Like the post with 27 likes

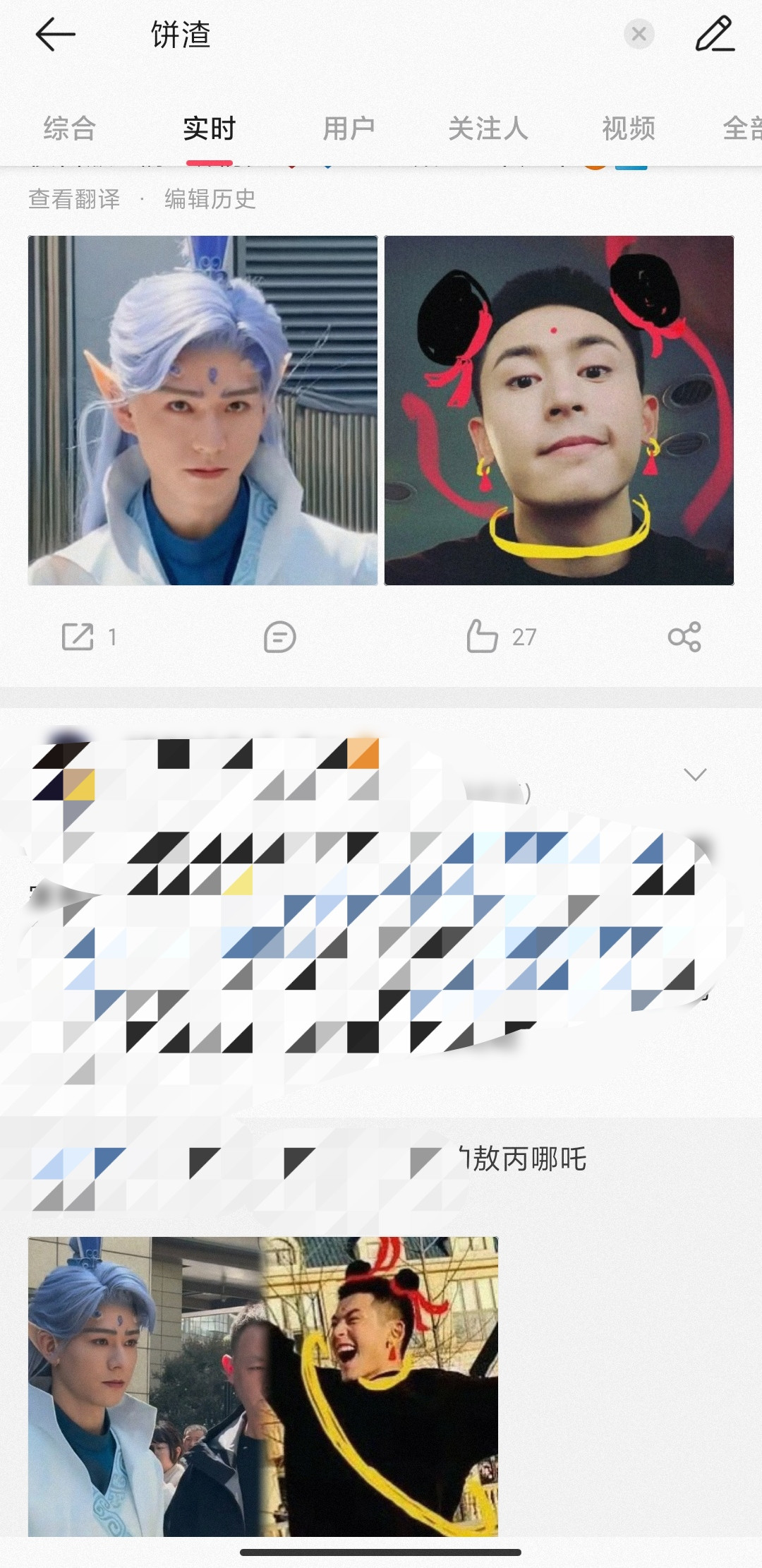(x=483, y=637)
